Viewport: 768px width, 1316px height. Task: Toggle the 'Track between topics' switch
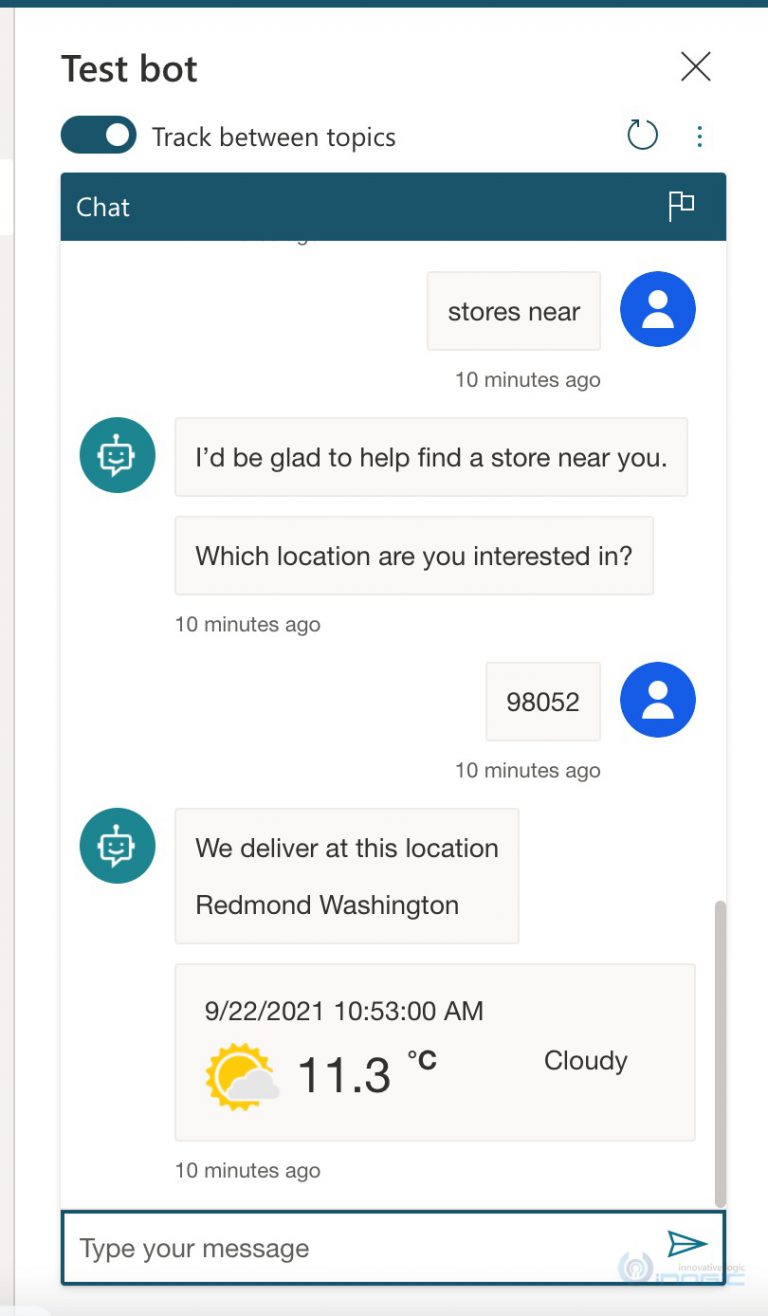pos(97,134)
